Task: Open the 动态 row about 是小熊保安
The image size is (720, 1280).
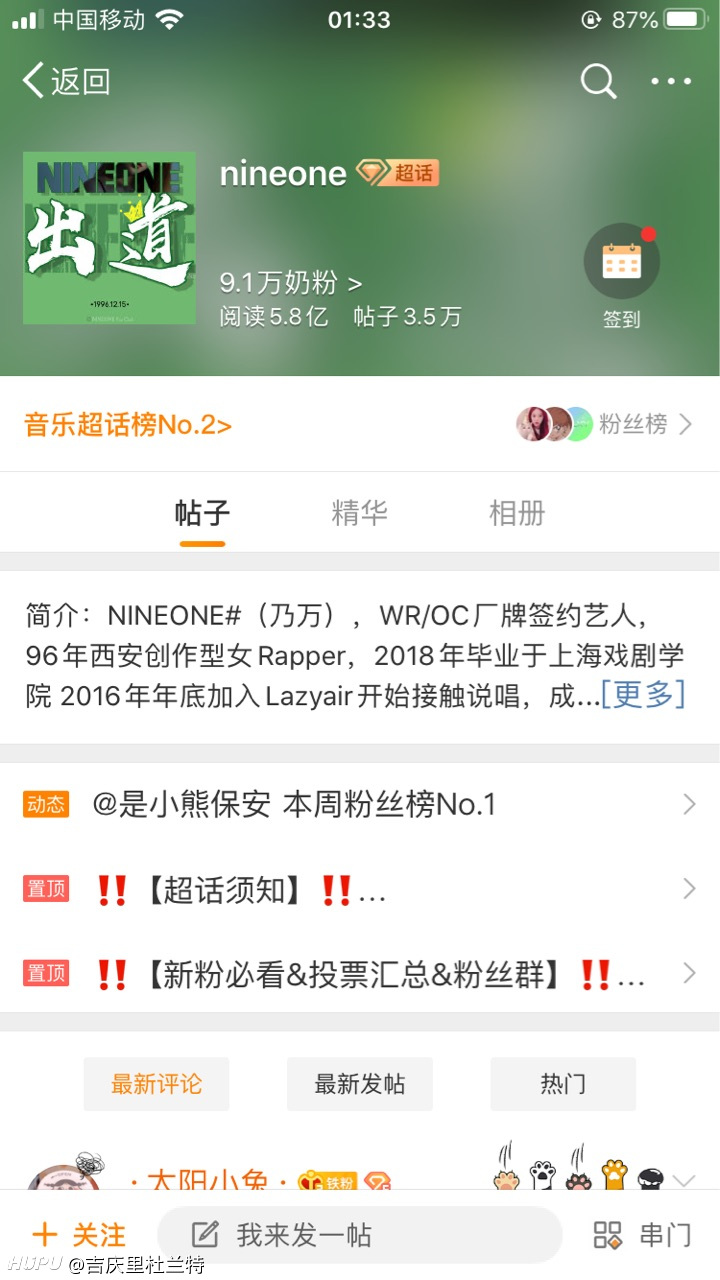Action: coord(360,804)
